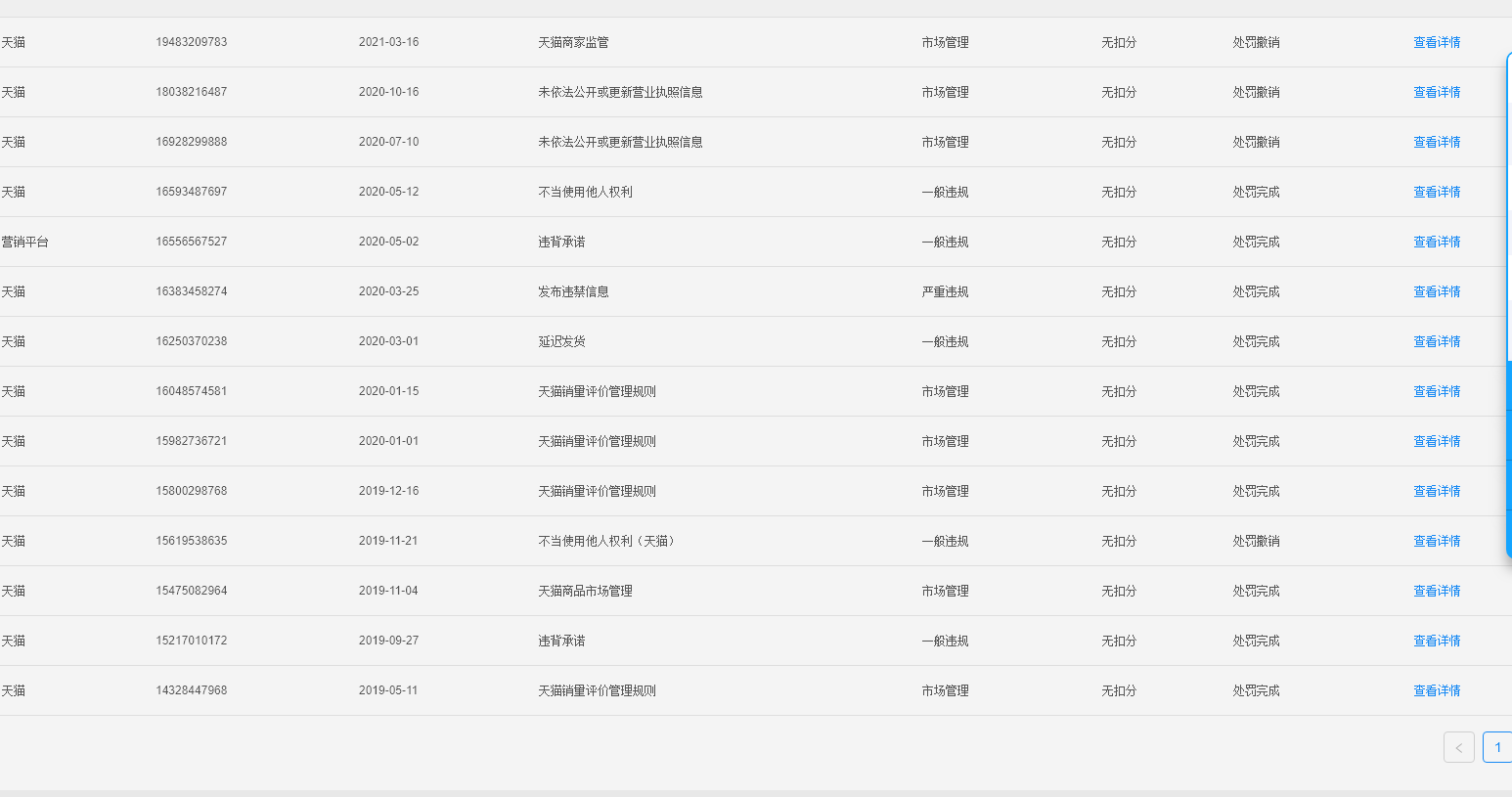View details of record 16048574581
Viewport: 1512px width, 797px height.
pyautogui.click(x=1436, y=391)
